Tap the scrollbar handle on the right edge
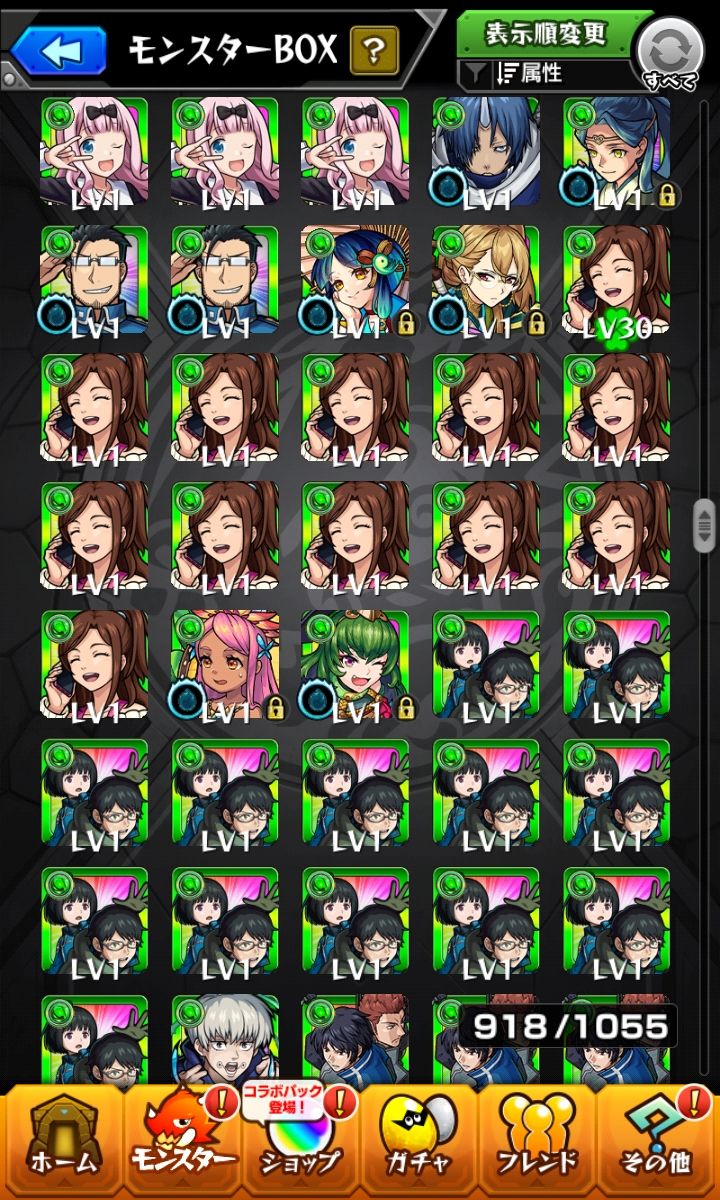 tap(705, 520)
